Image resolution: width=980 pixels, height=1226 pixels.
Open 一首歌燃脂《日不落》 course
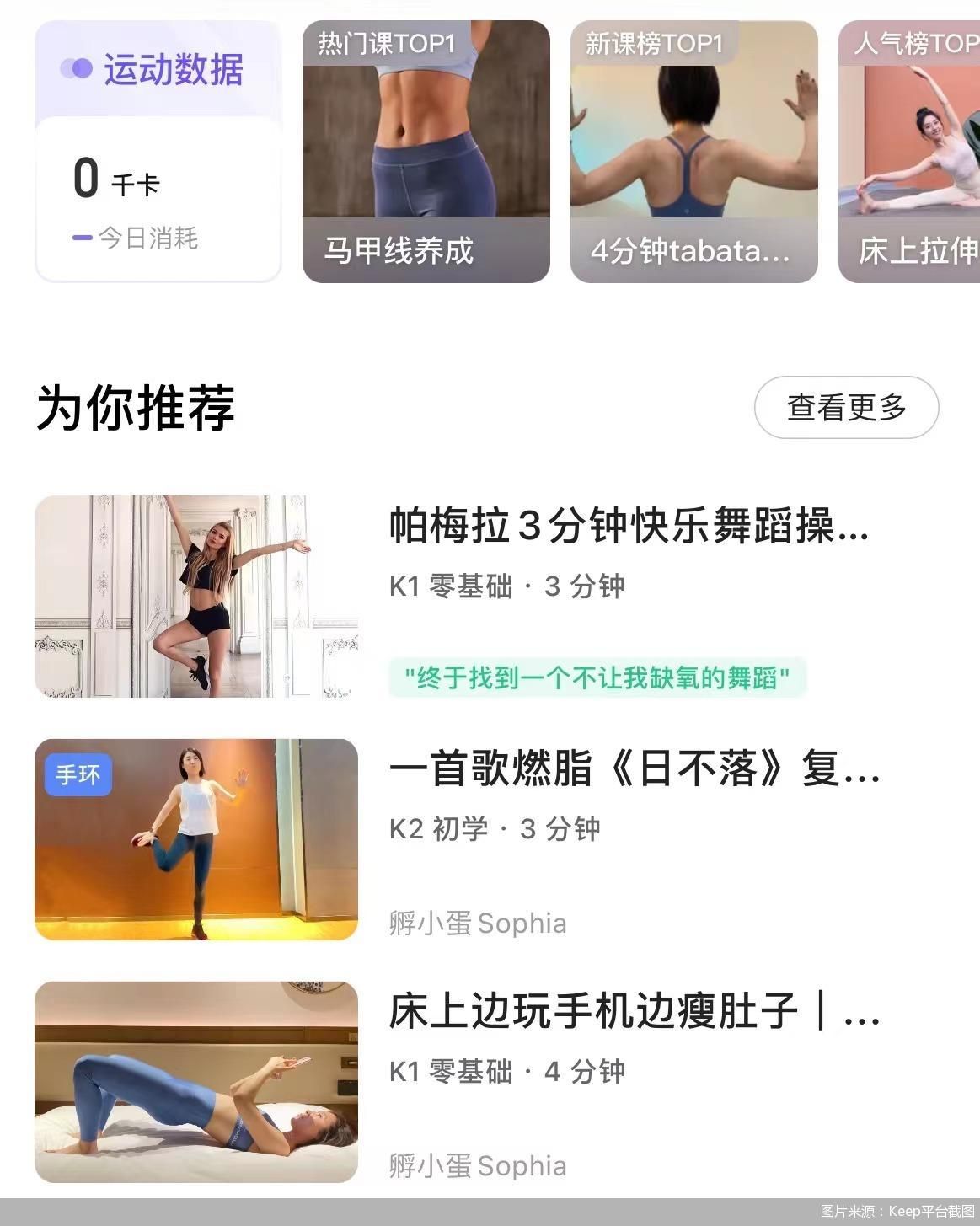coord(632,769)
